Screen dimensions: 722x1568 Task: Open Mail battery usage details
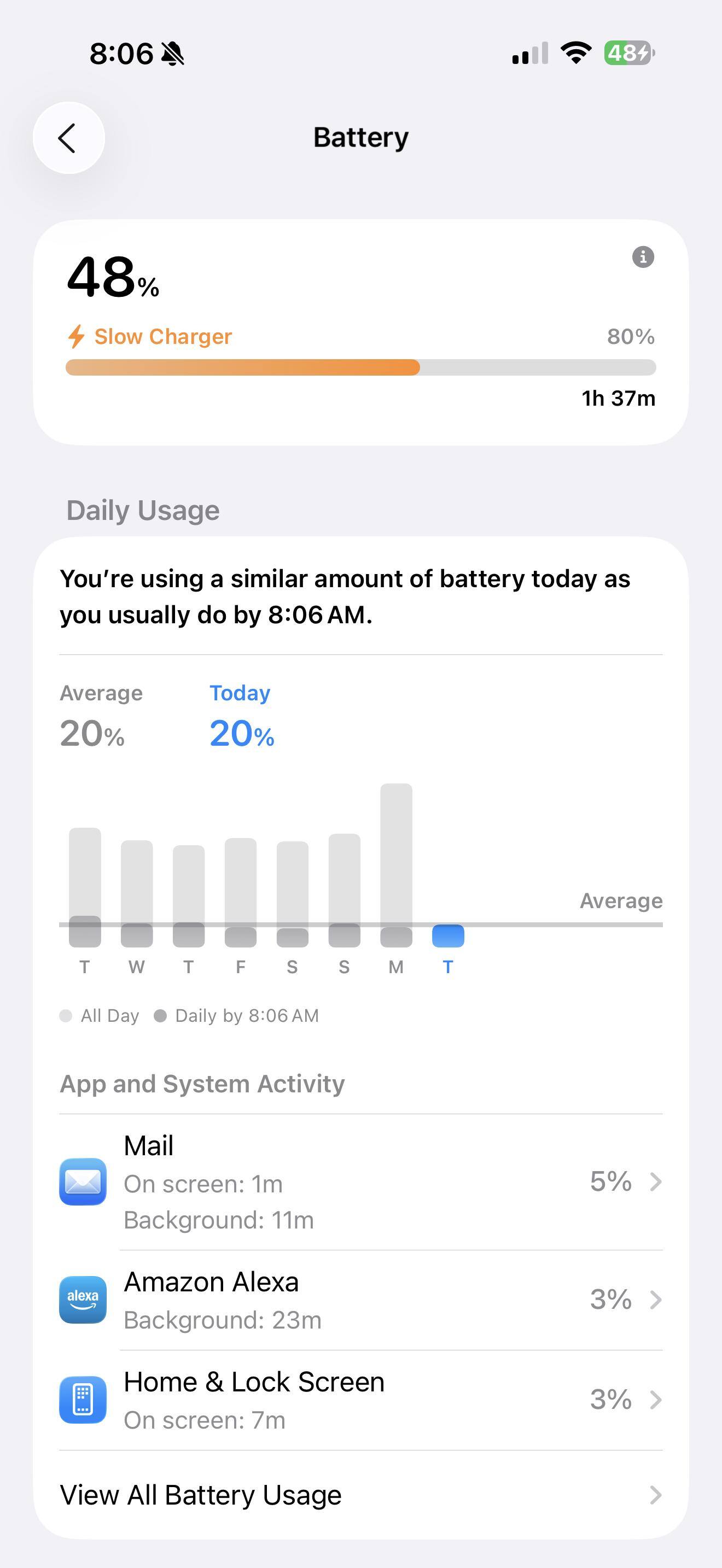tap(360, 1181)
